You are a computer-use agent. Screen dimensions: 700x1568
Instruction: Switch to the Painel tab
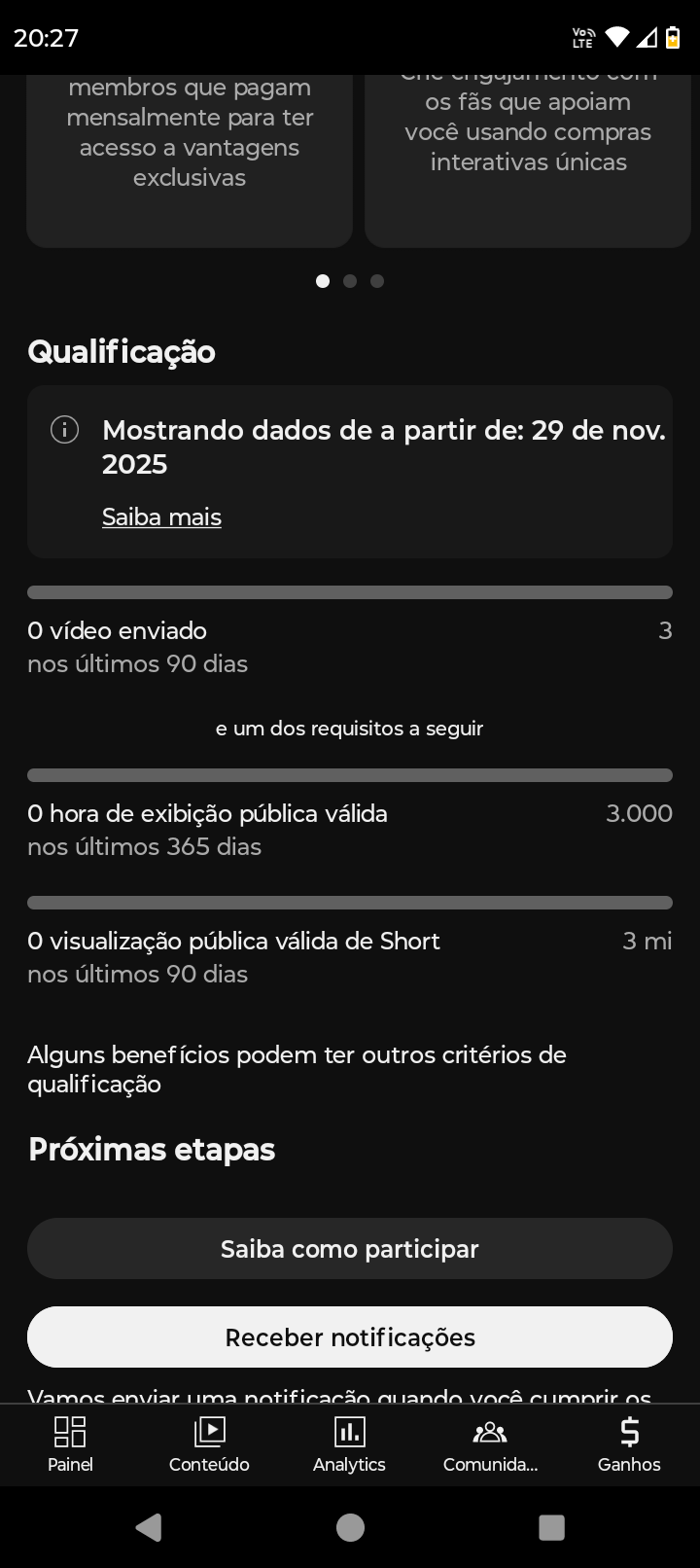click(70, 1444)
